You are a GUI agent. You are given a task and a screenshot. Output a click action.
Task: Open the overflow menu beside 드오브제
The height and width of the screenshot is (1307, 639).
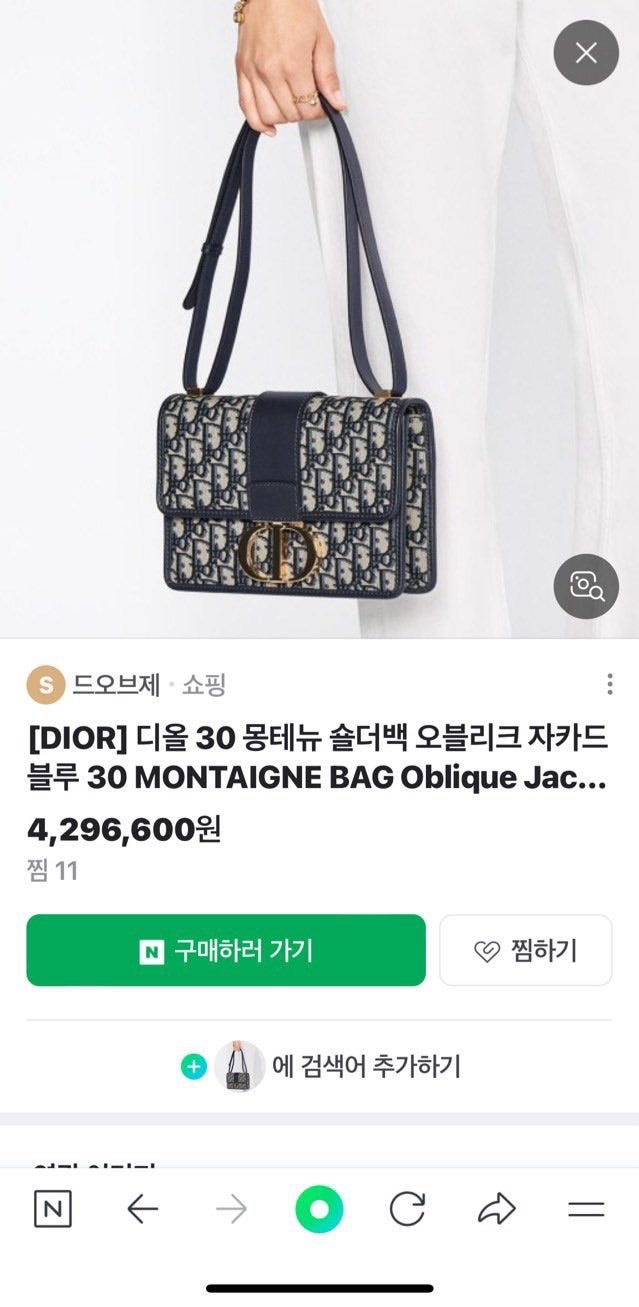[609, 685]
